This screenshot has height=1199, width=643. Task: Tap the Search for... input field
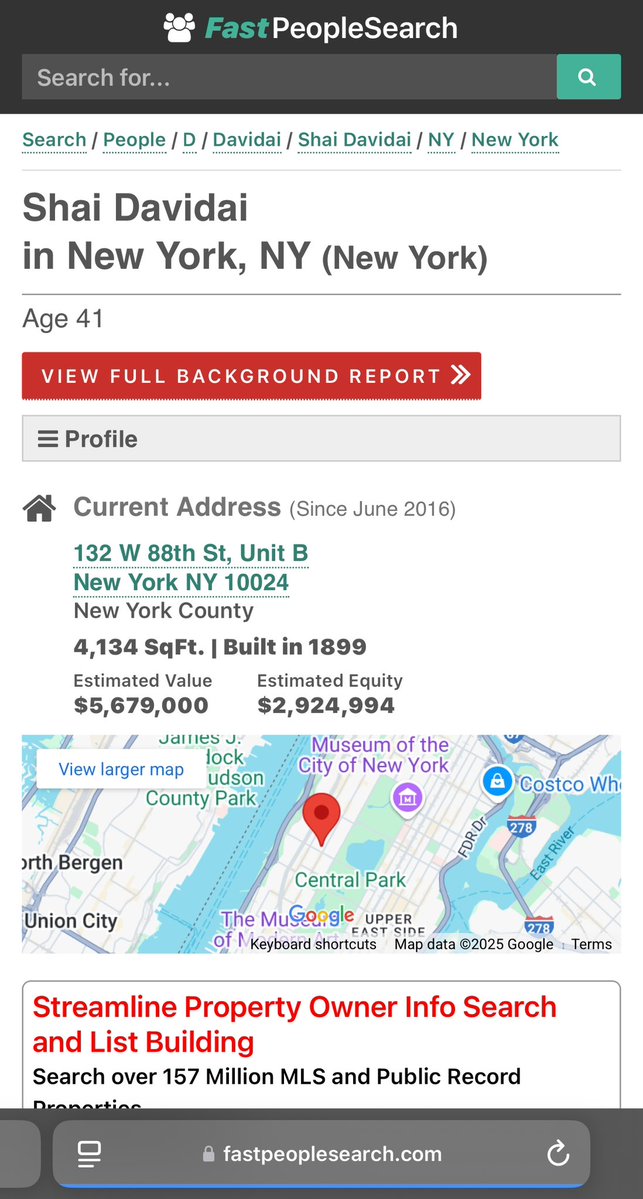tap(288, 78)
